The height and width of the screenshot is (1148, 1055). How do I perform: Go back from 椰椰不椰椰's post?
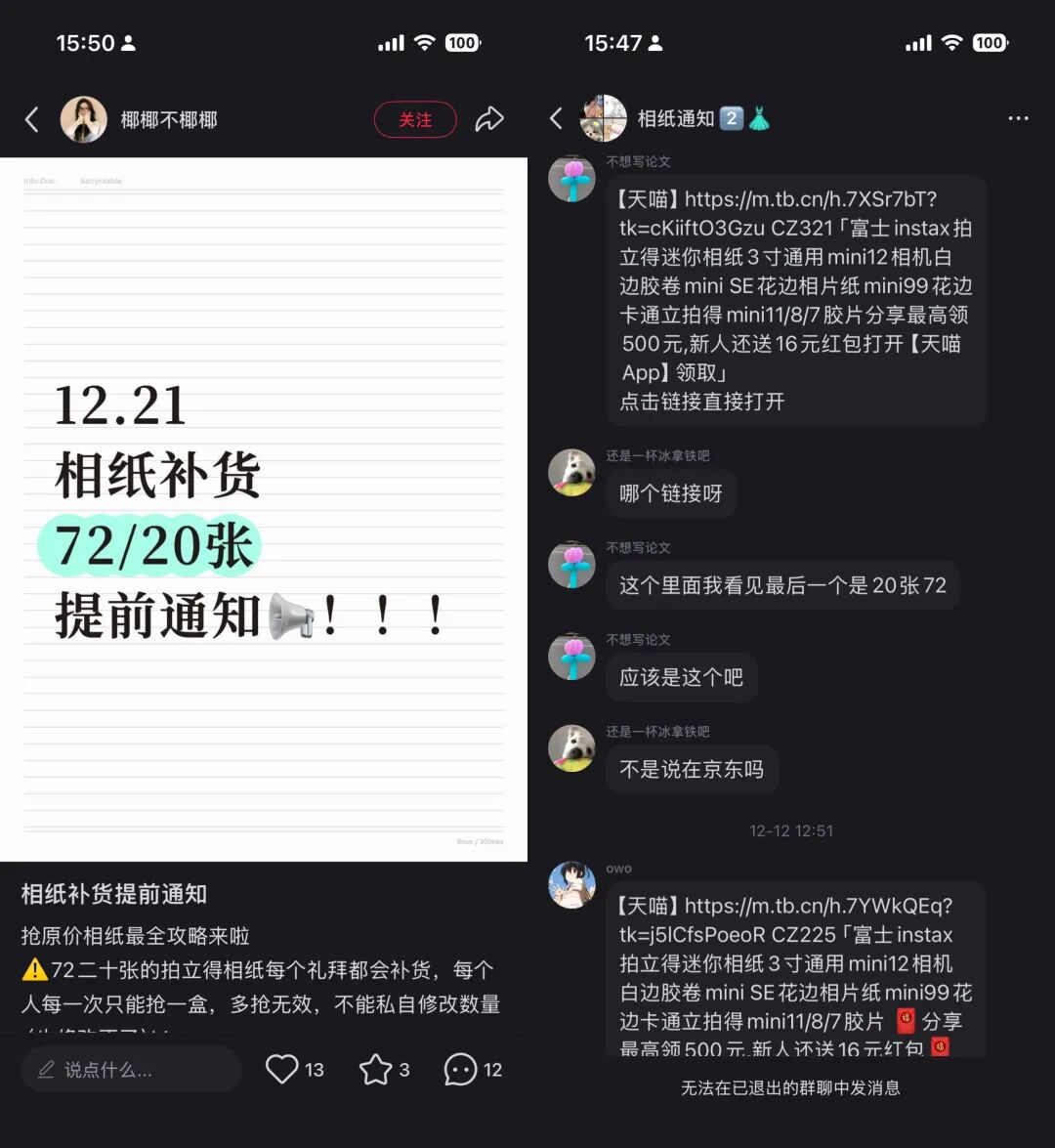(x=32, y=120)
